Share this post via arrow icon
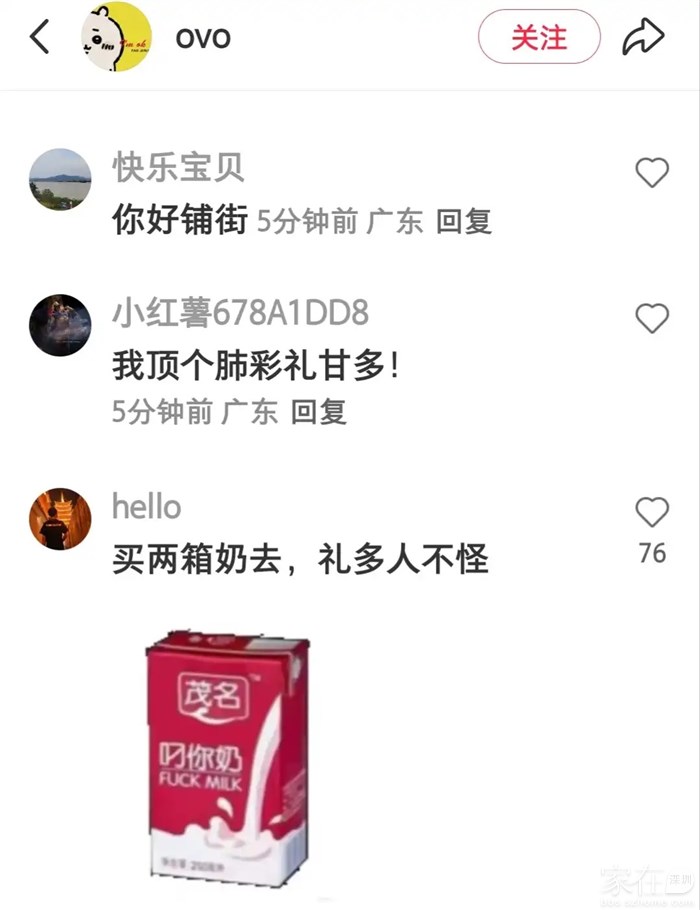 click(x=643, y=38)
